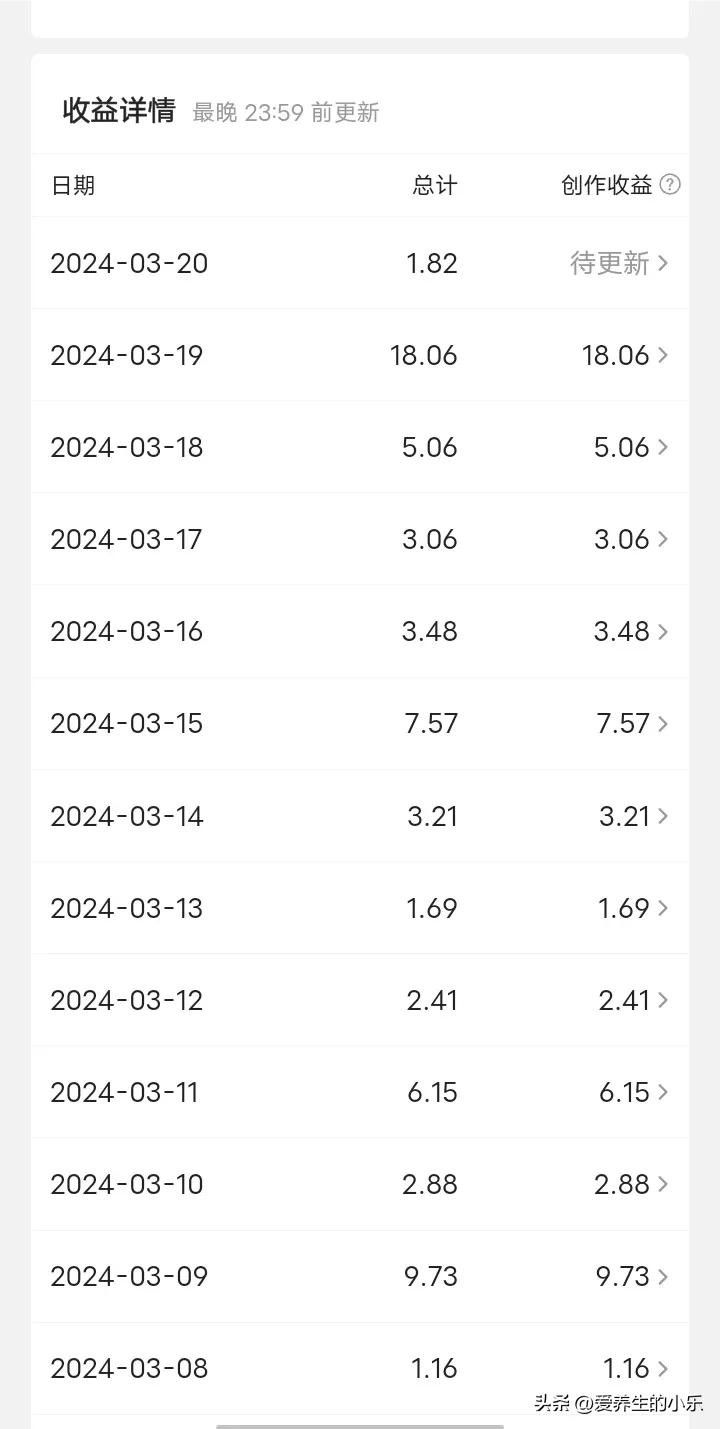Viewport: 720px width, 1429px height.
Task: Tap the 2024-03-08 earnings entry
Action: 360,1368
